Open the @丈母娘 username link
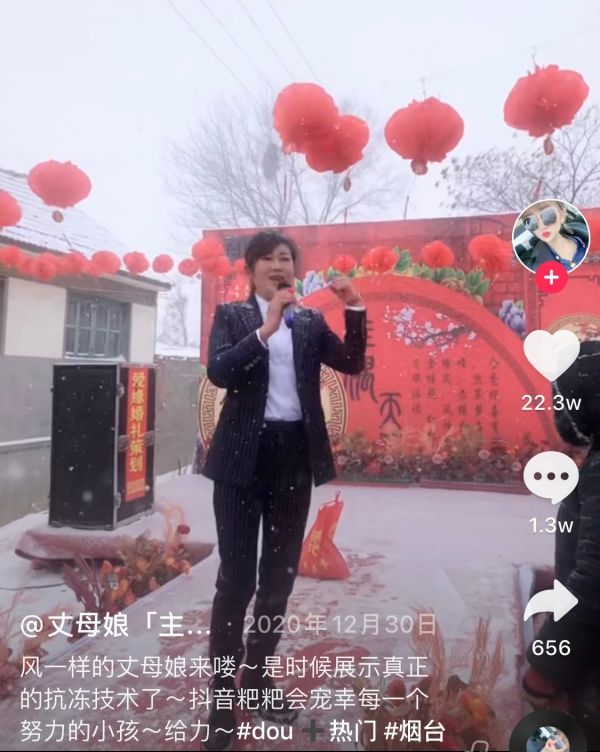This screenshot has height=752, width=600. (116, 625)
